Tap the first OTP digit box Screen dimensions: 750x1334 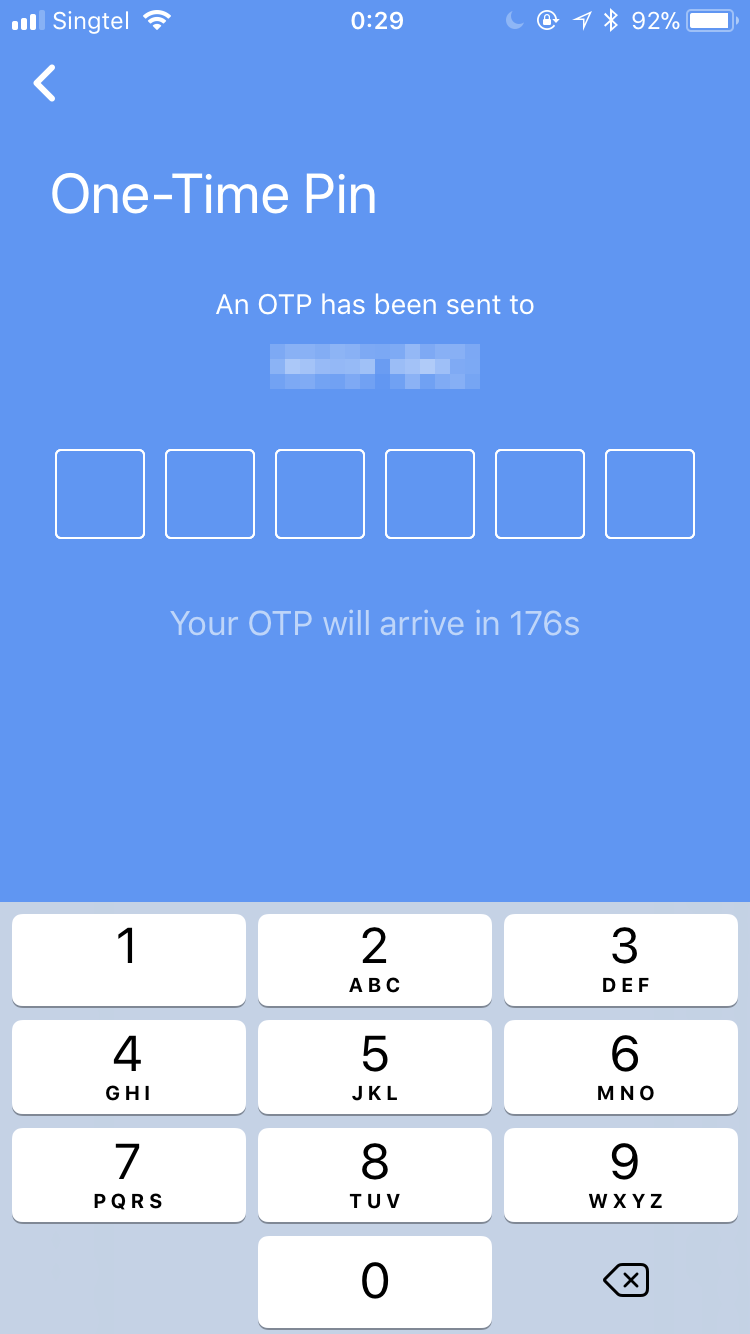(100, 494)
